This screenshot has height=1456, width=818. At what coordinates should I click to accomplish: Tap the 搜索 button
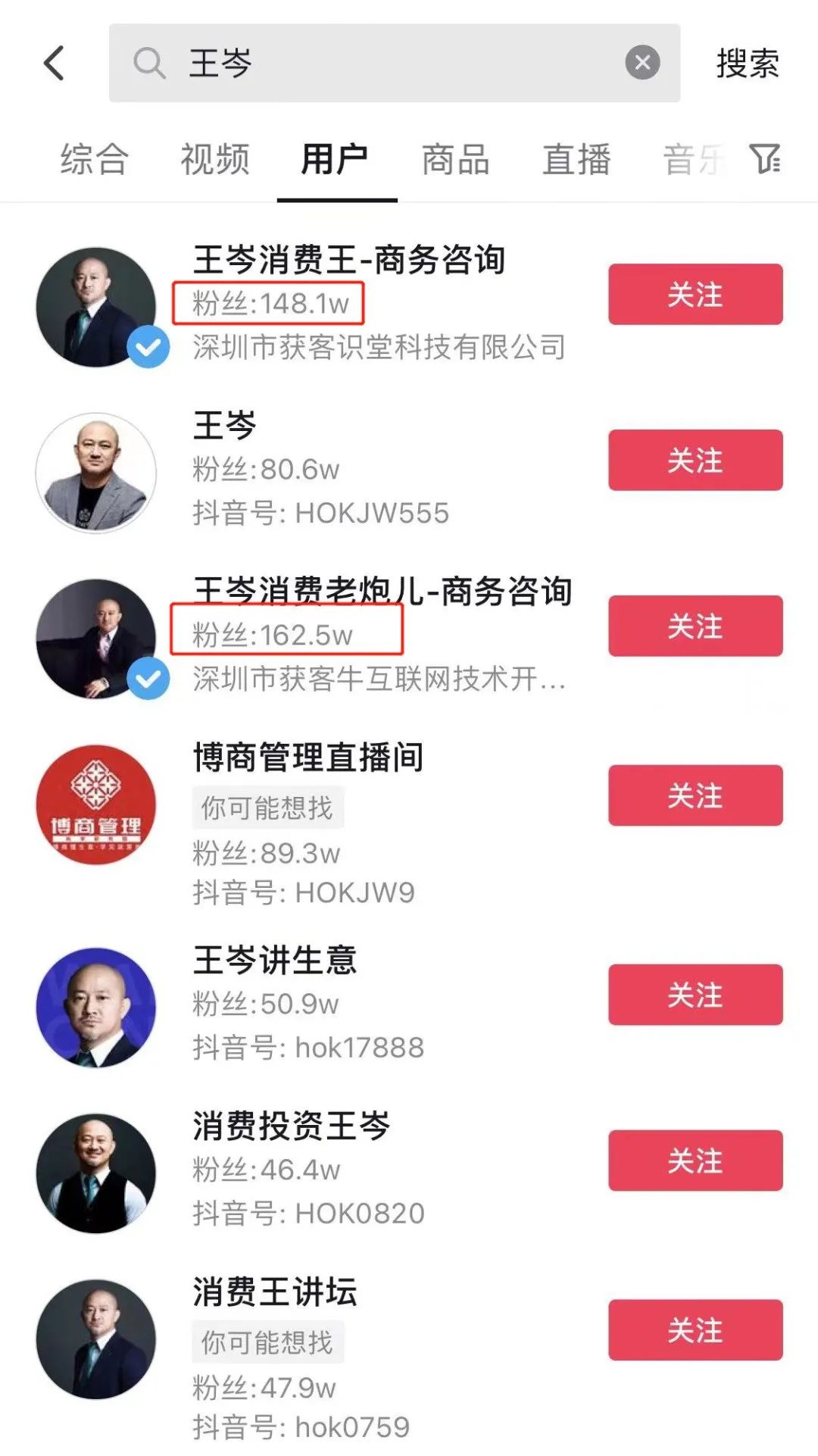coord(748,63)
